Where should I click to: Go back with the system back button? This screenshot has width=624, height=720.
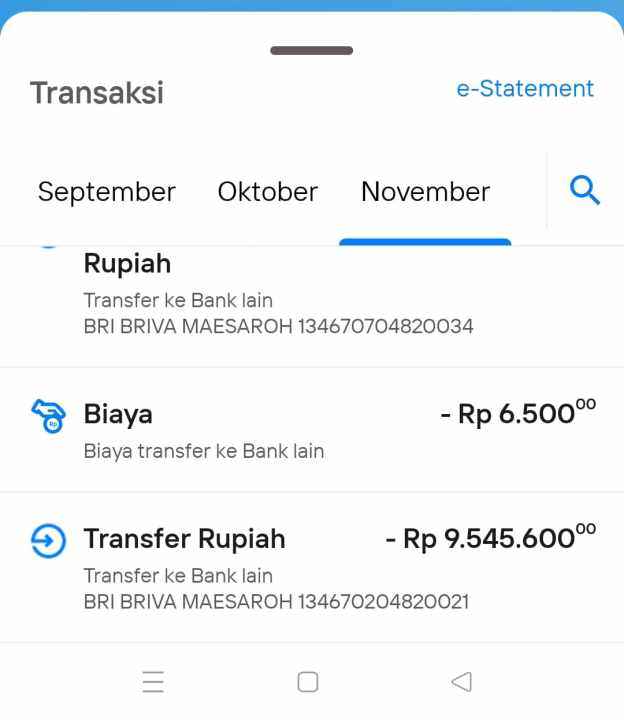[461, 682]
